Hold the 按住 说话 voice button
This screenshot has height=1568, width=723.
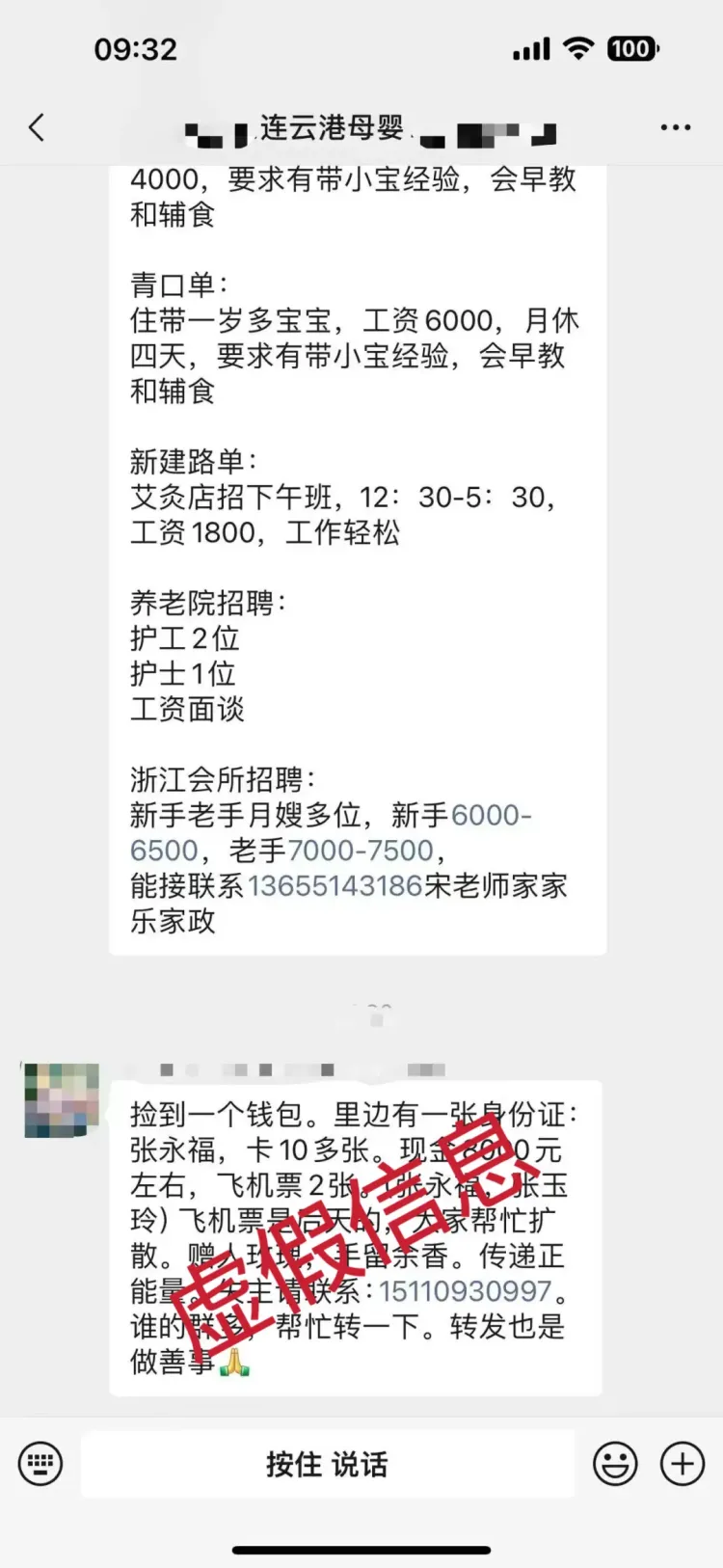coord(328,1464)
